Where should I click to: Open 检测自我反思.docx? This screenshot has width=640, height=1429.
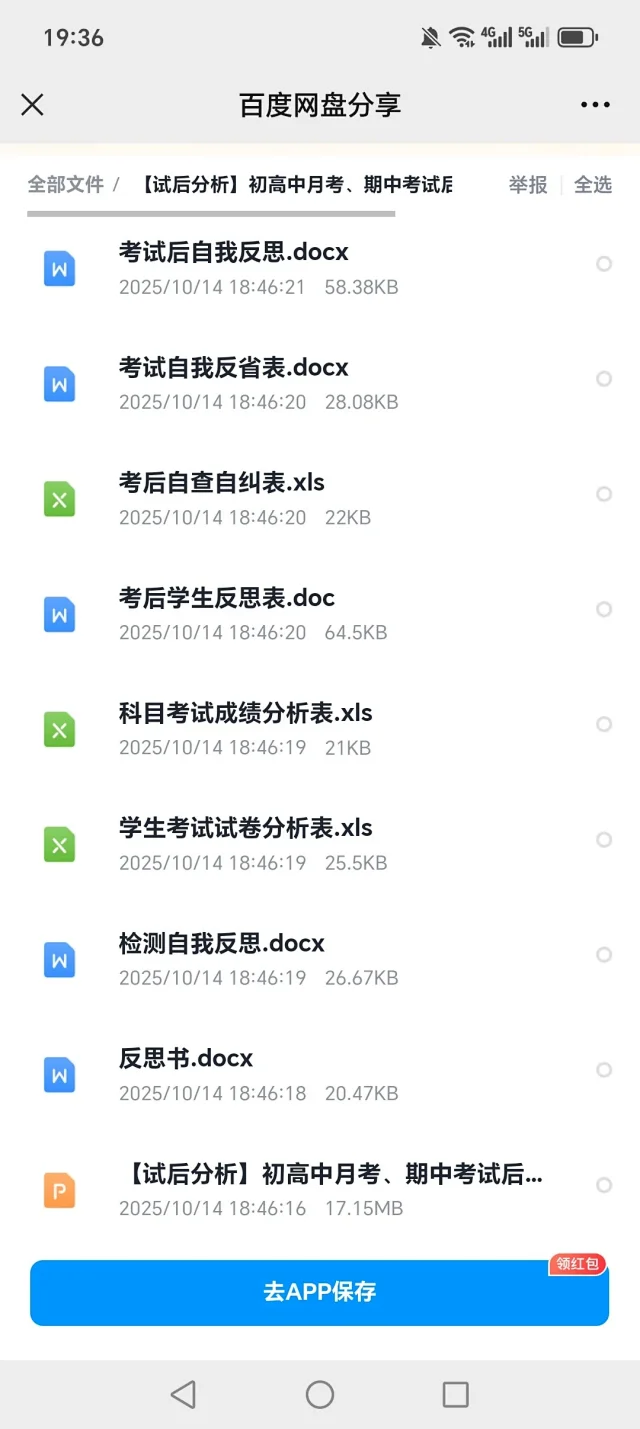coord(222,944)
